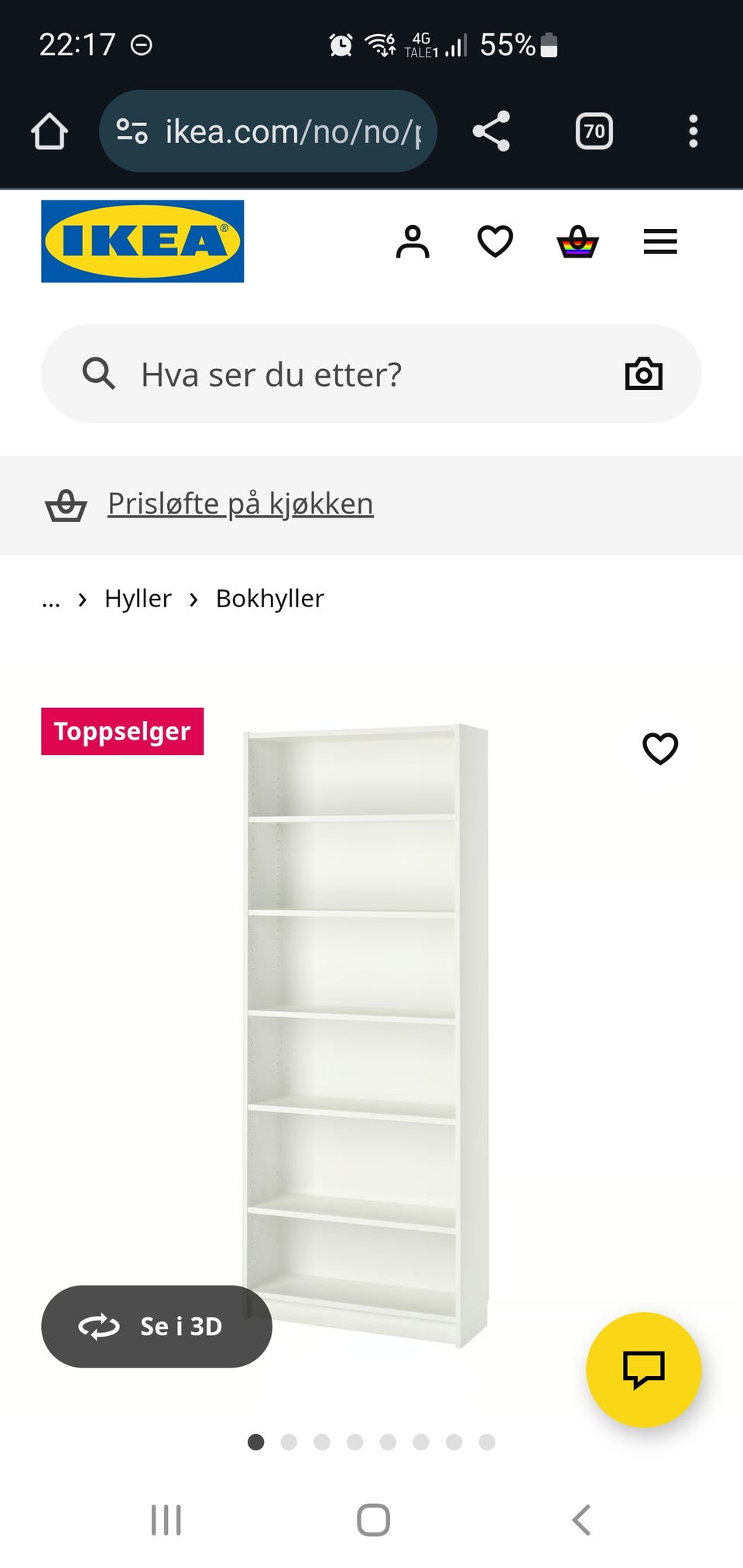Screen dimensions: 743x1568
Task: Favorite the bookcase with the heart toggle
Action: coord(659,749)
